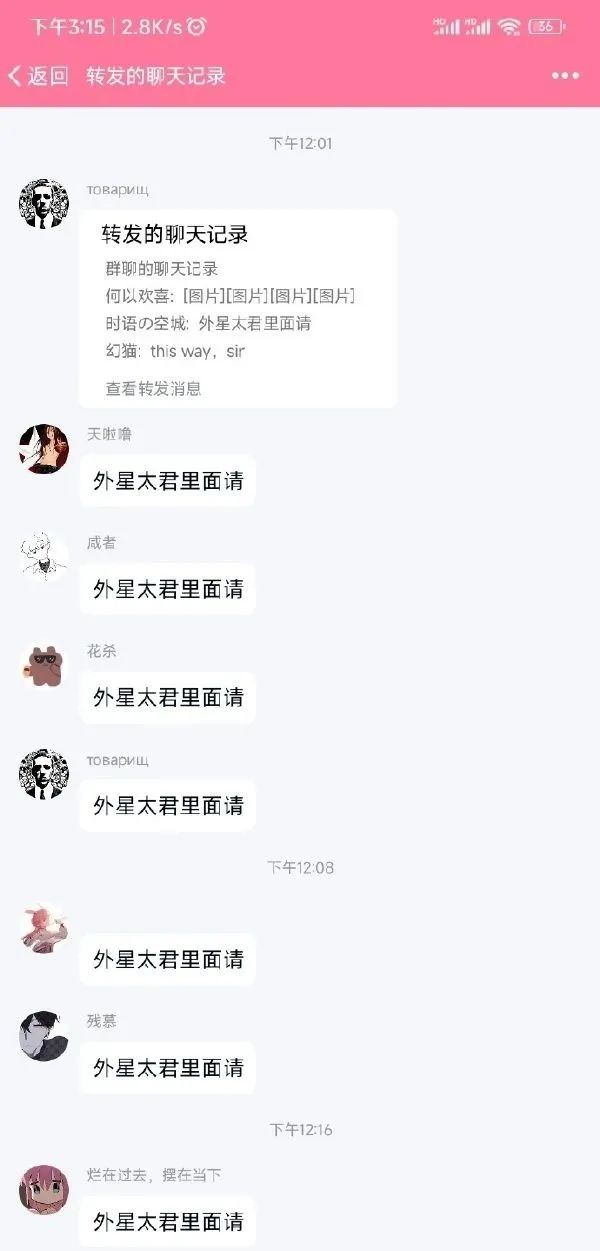600x1251 pixels.
Task: View 天啦噜's profile avatar
Action: click(x=44, y=449)
